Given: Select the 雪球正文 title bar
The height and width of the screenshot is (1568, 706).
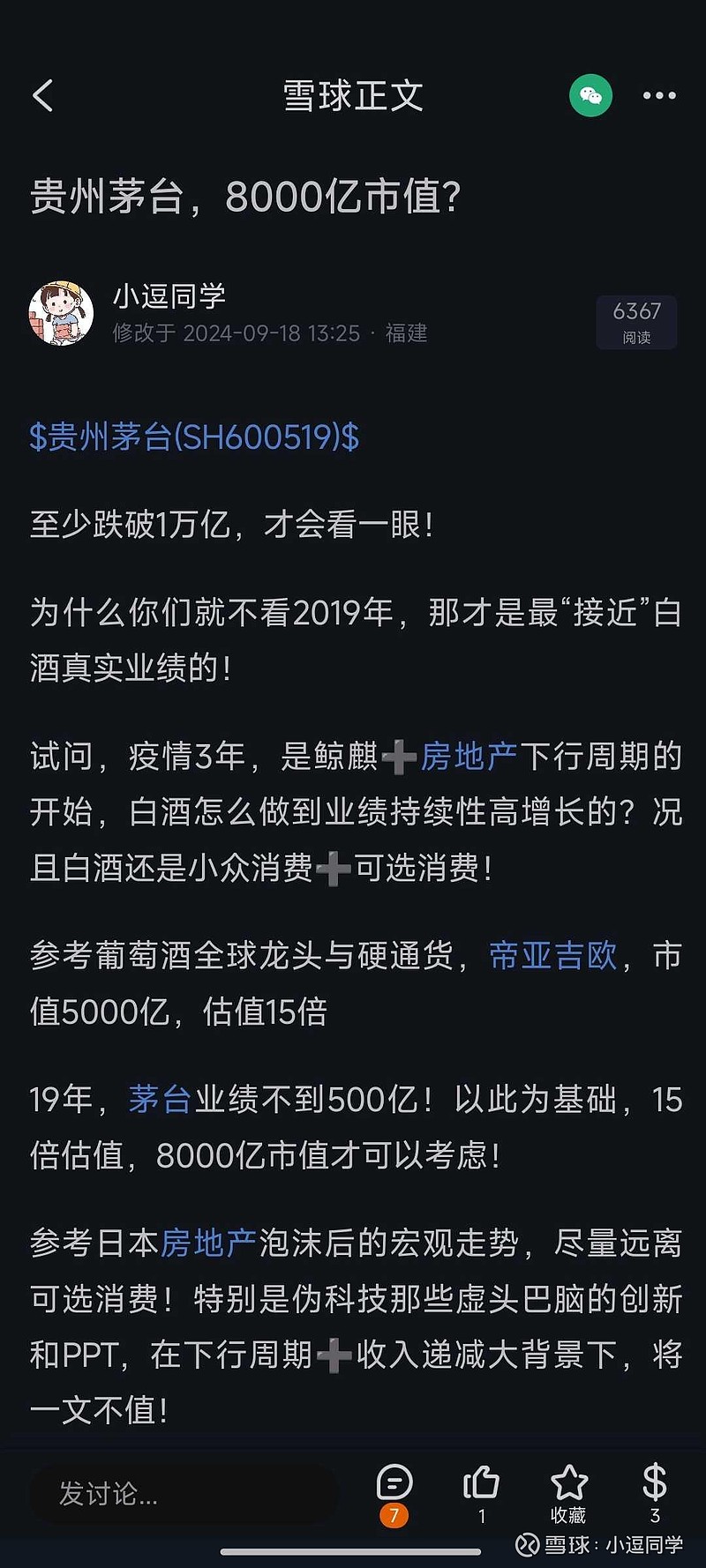Looking at the screenshot, I should [351, 95].
